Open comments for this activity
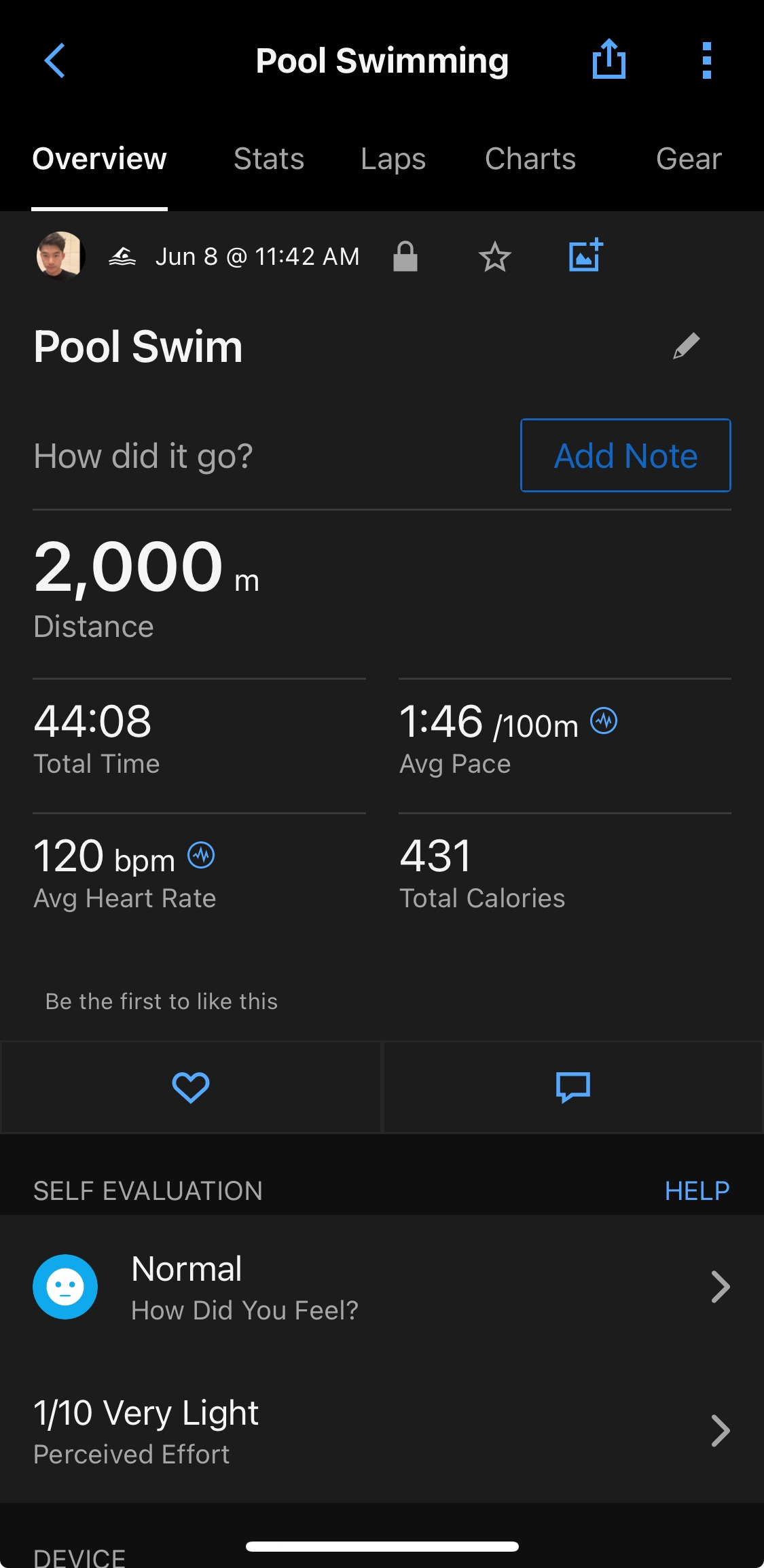 tap(572, 1087)
